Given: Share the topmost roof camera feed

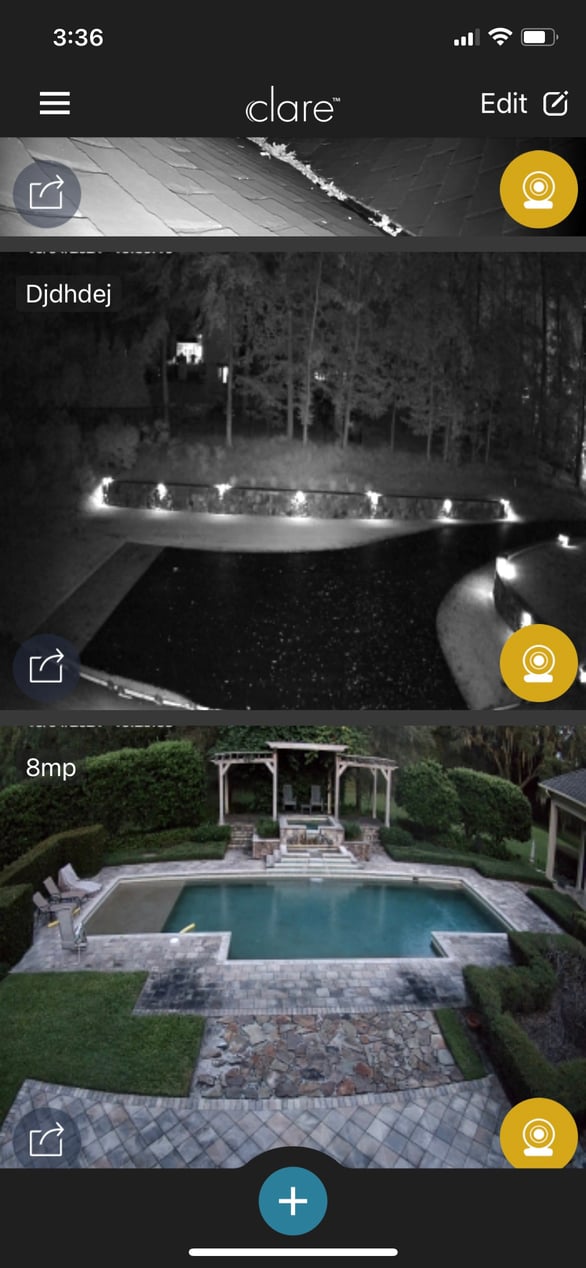Looking at the screenshot, I should pyautogui.click(x=46, y=193).
